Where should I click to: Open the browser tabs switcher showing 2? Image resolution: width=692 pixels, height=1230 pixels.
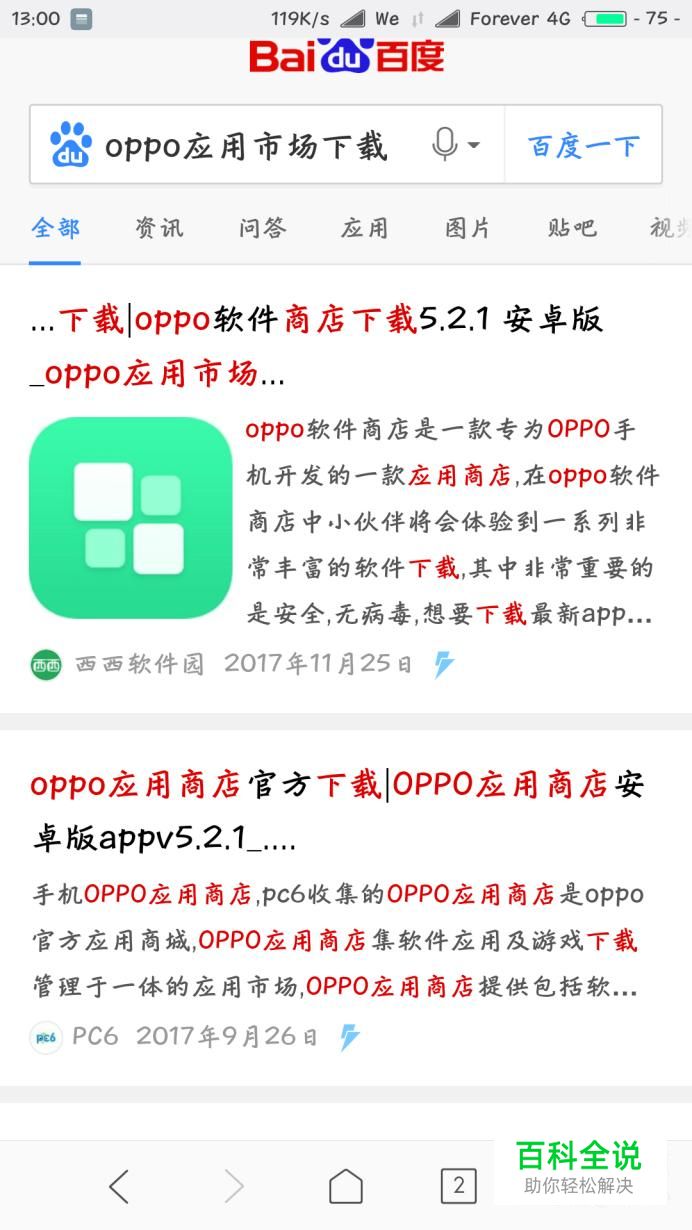[x=458, y=1186]
